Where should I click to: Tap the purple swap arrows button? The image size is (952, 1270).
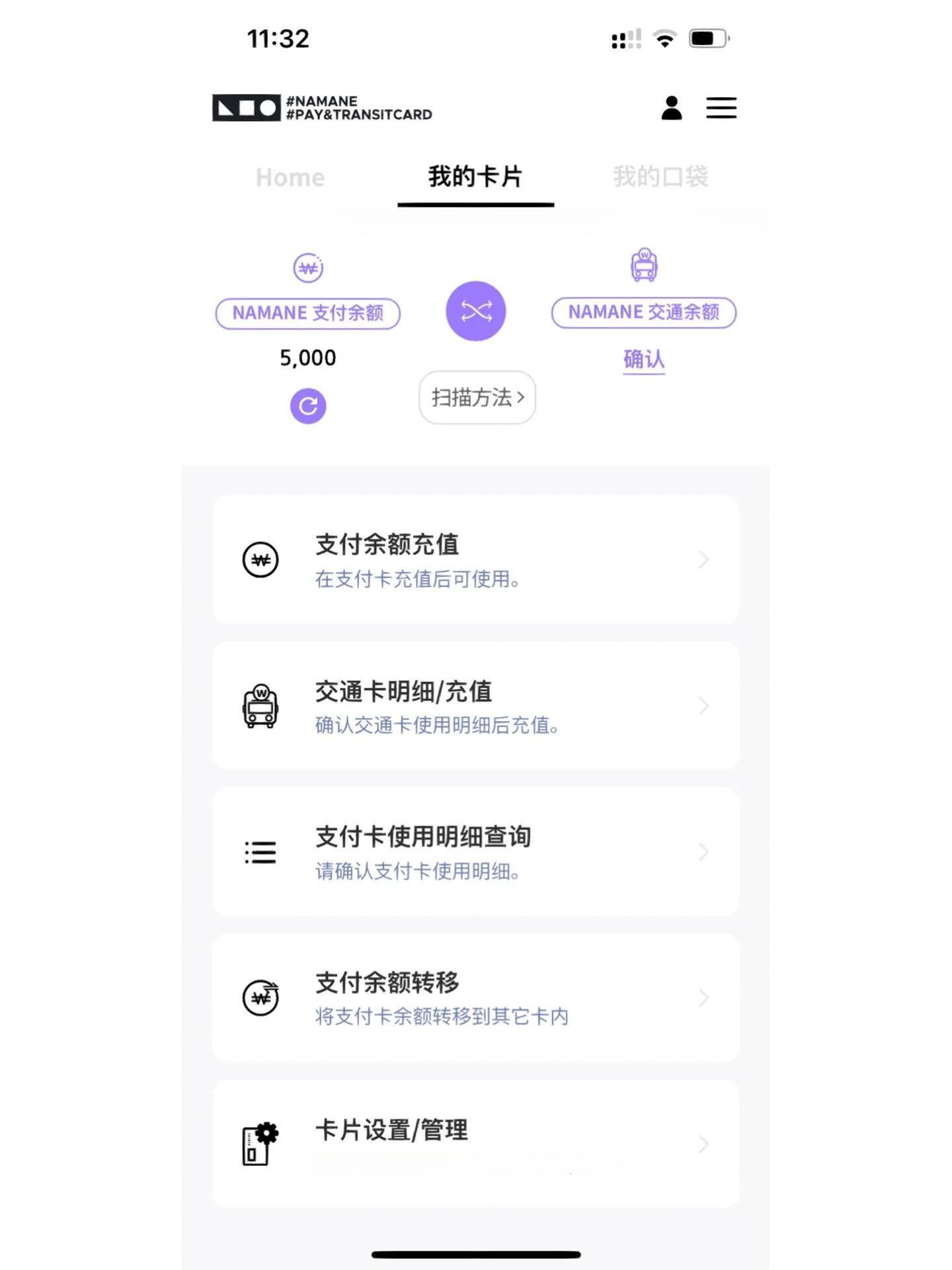click(476, 311)
